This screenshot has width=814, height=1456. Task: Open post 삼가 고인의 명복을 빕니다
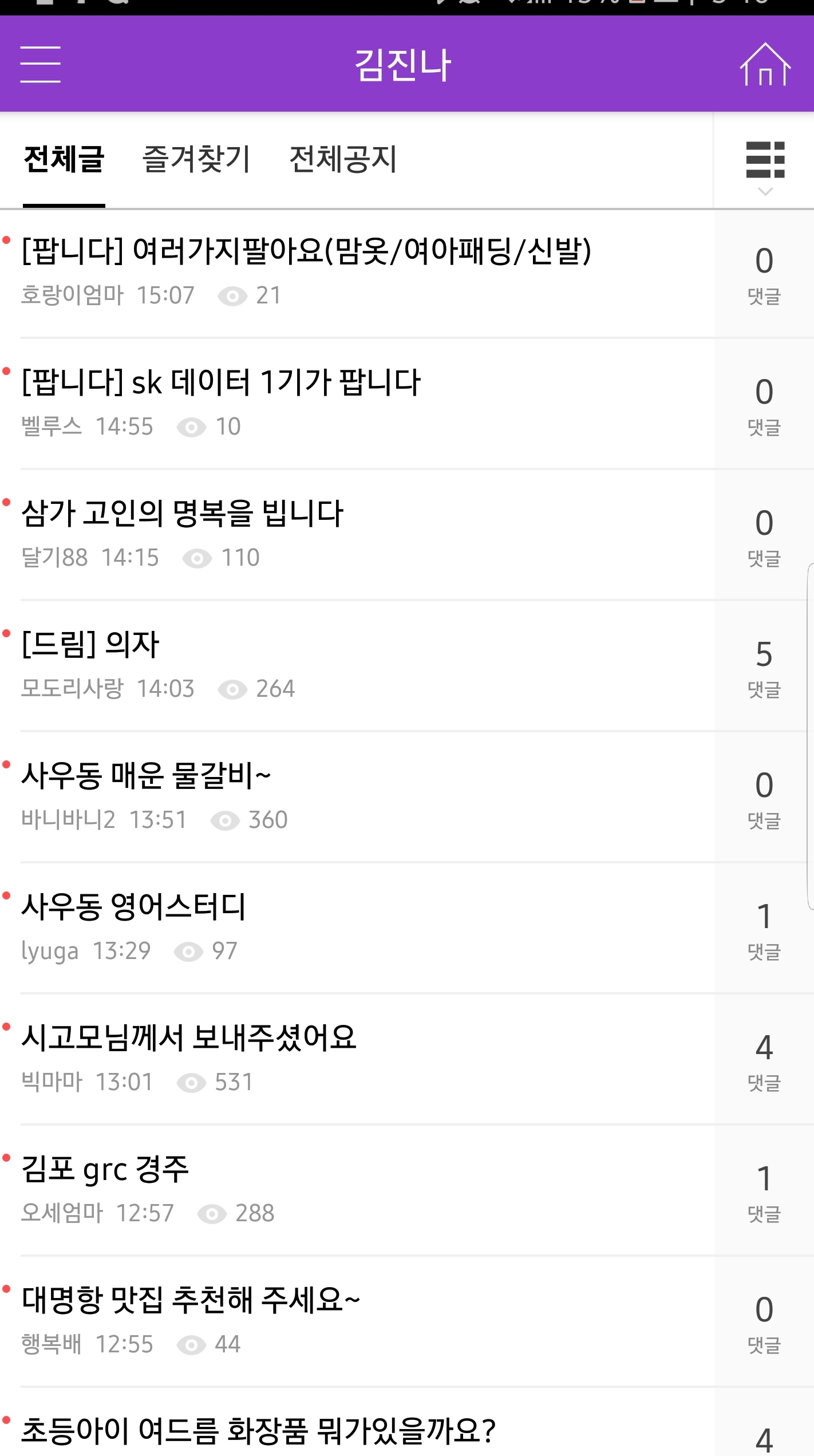(x=182, y=513)
